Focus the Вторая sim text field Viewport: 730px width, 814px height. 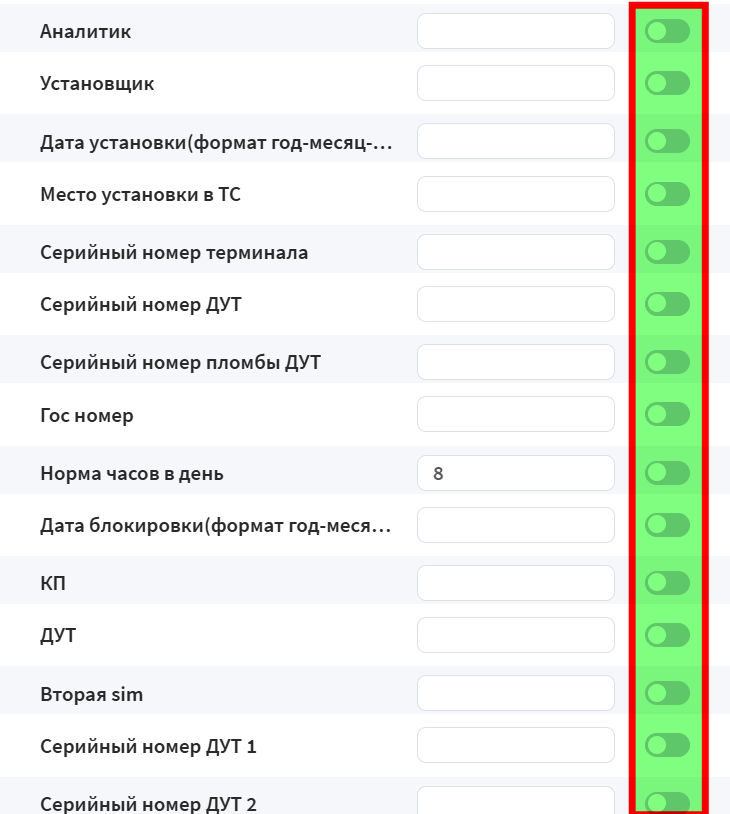coord(515,693)
